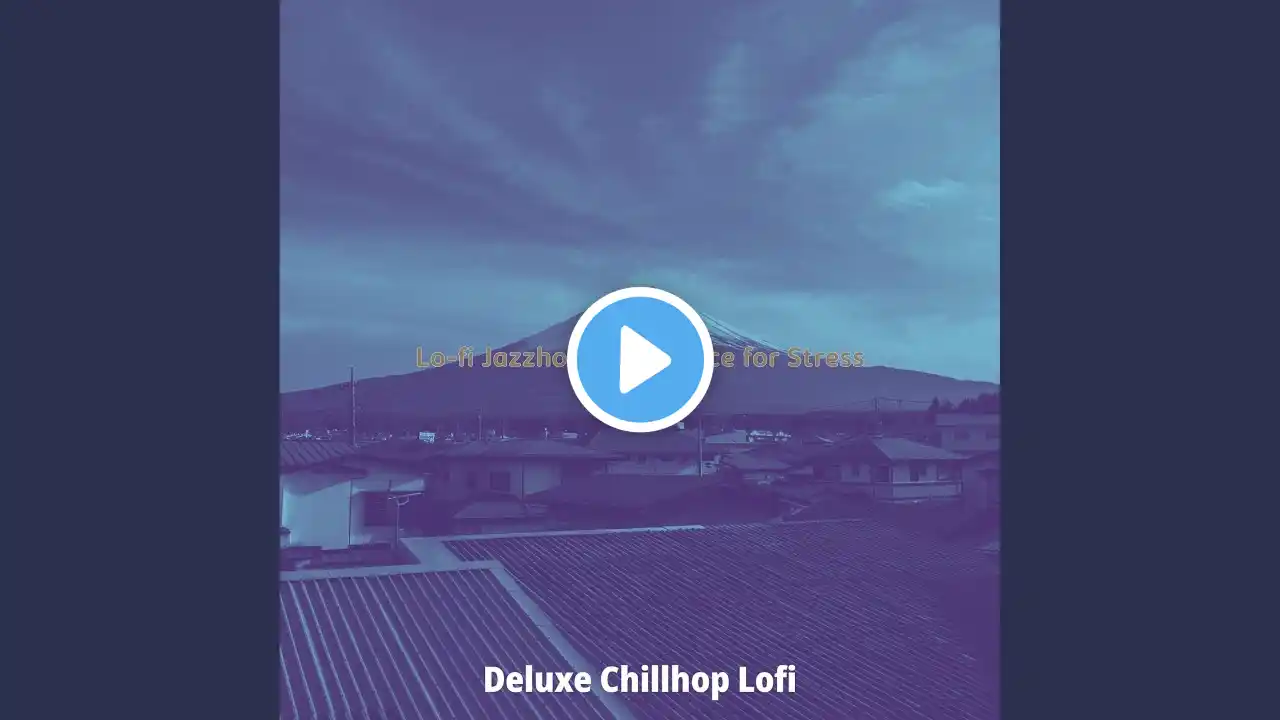
Task: Play the Deluxe Chillhop Lofi track
Action: (x=640, y=359)
